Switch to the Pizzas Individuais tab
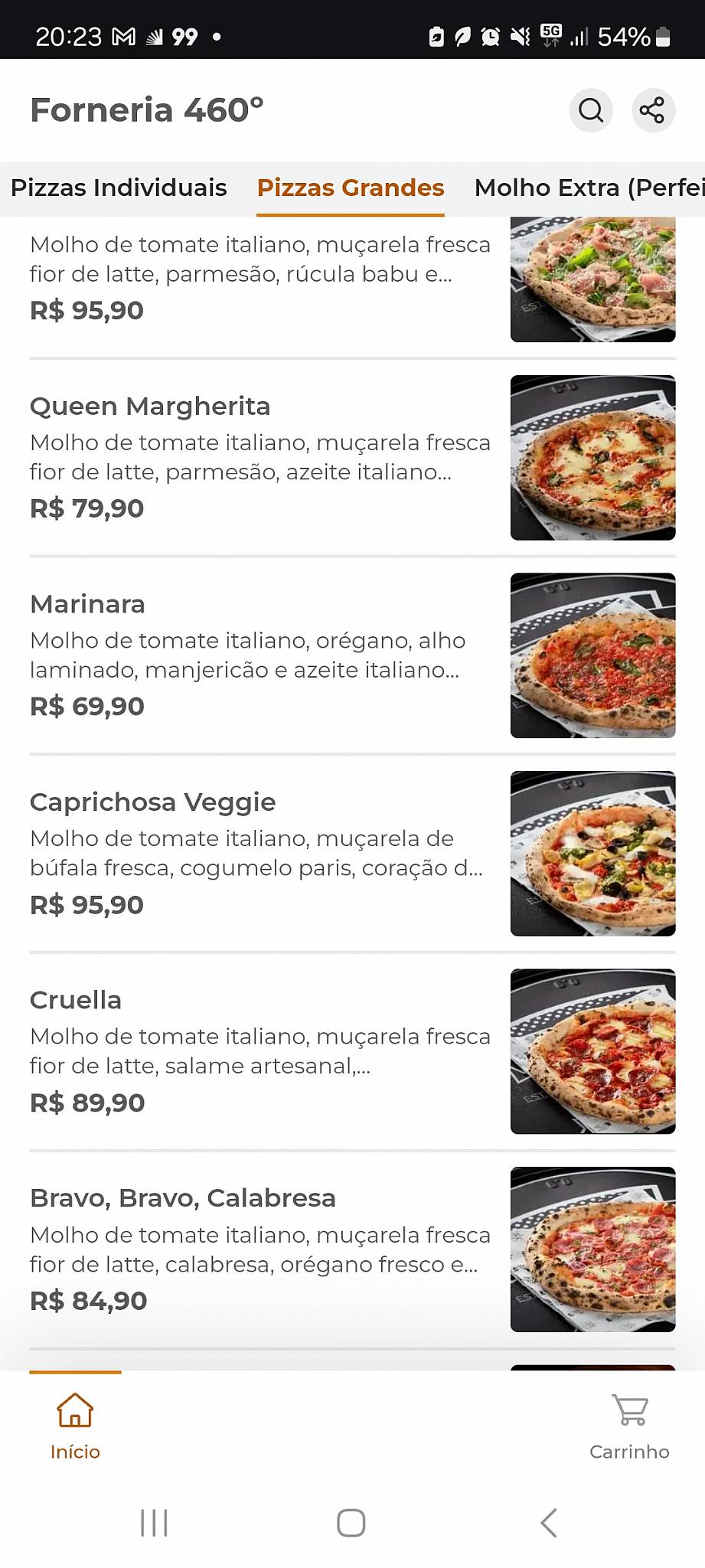Viewport: 705px width, 1568px height. point(119,188)
